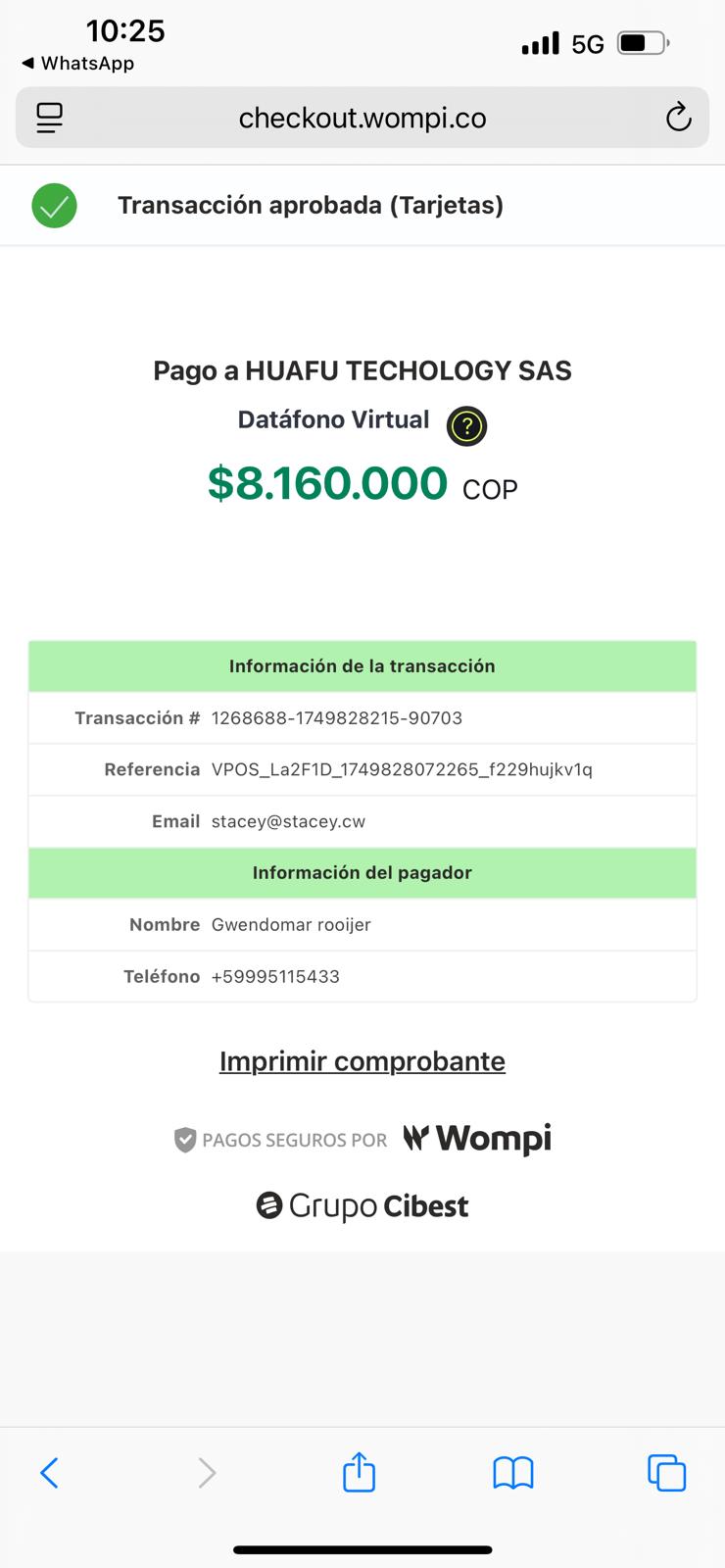Return to WhatsApp via the back shortcut
Image resolution: width=725 pixels, height=1568 pixels.
(x=77, y=63)
